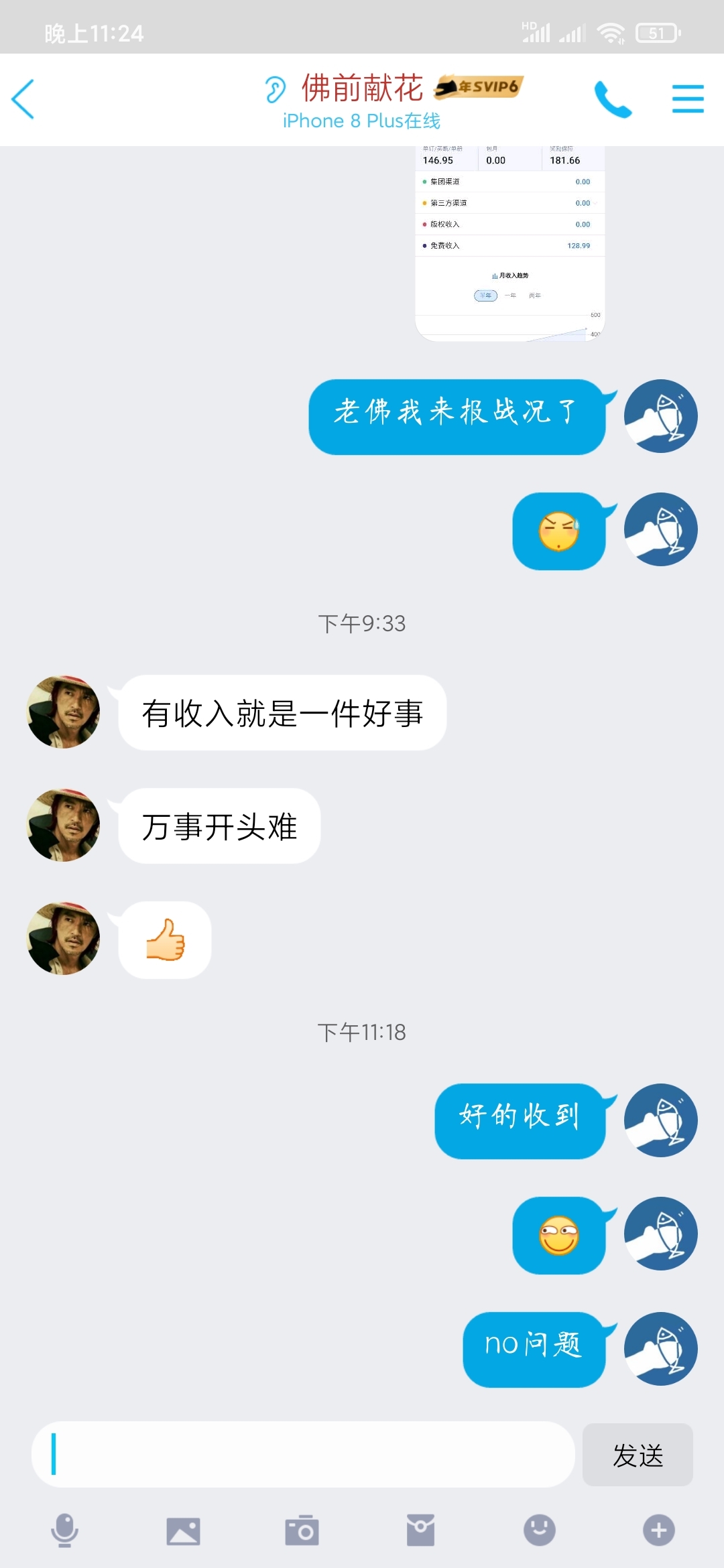Image resolution: width=724 pixels, height=1568 pixels.
Task: Open the income screenshot image
Action: click(509, 243)
